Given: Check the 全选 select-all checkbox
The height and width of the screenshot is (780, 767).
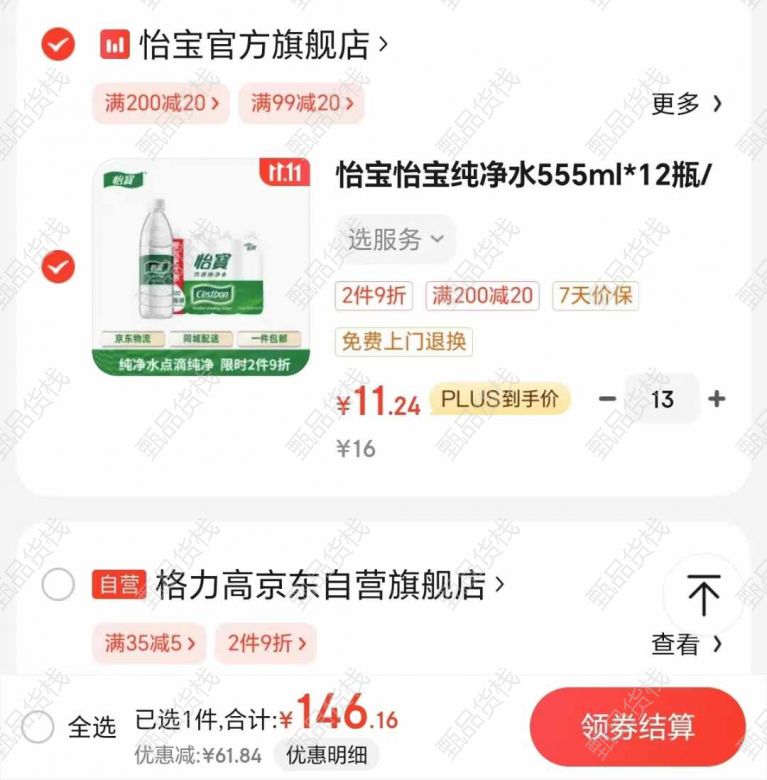Looking at the screenshot, I should pyautogui.click(x=38, y=727).
